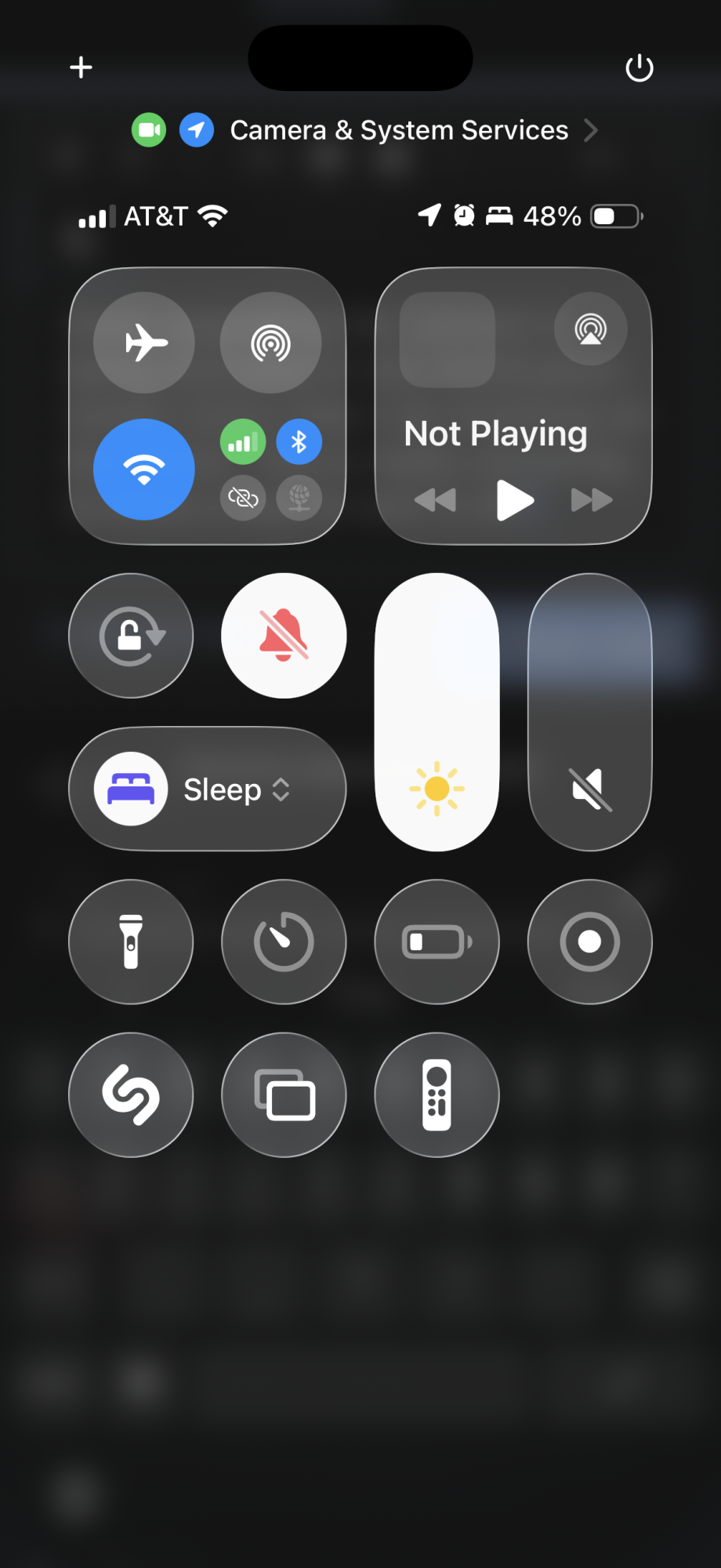721x1568 pixels.
Task: Toggle the rotation lock
Action: click(x=131, y=636)
